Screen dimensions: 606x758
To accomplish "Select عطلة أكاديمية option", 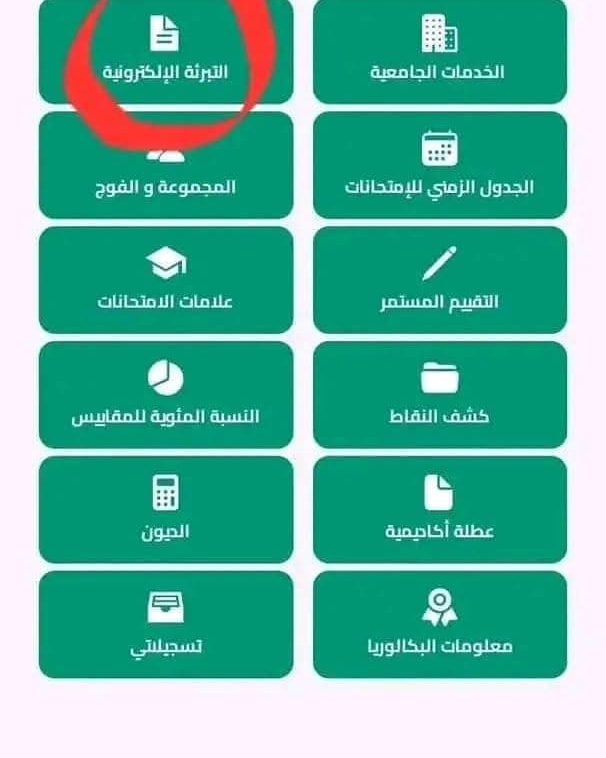I will (x=439, y=510).
